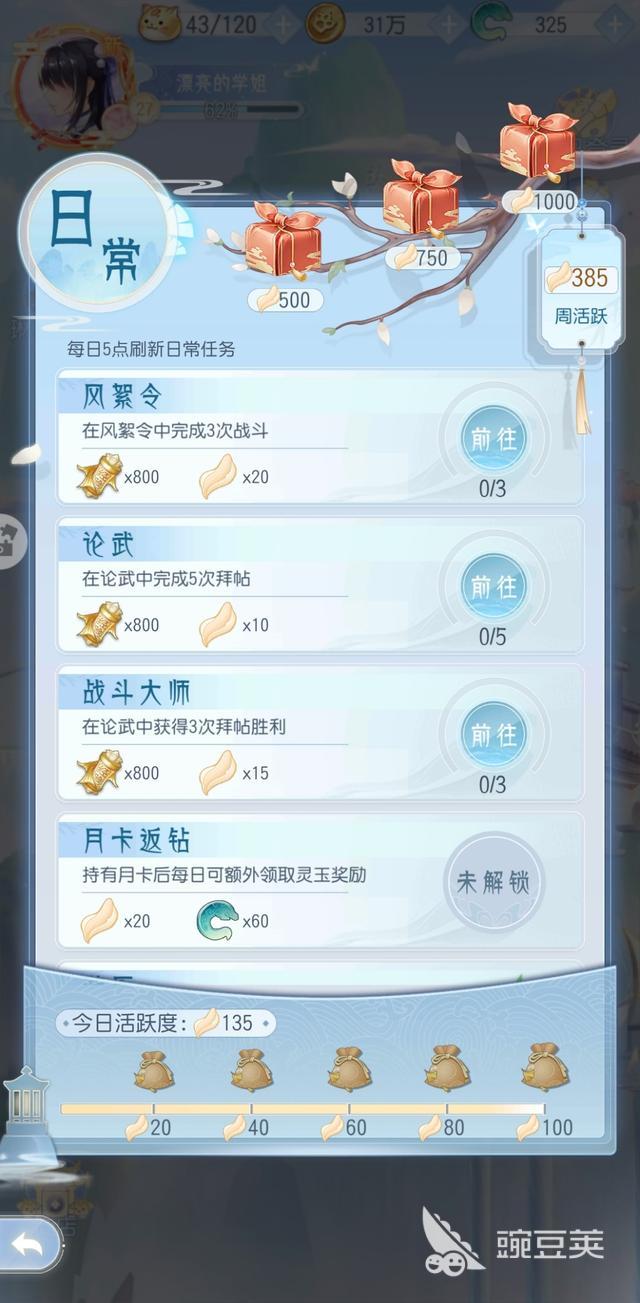Tap 前往 for the 风絮令 task
This screenshot has height=1303, width=640.
[x=493, y=440]
